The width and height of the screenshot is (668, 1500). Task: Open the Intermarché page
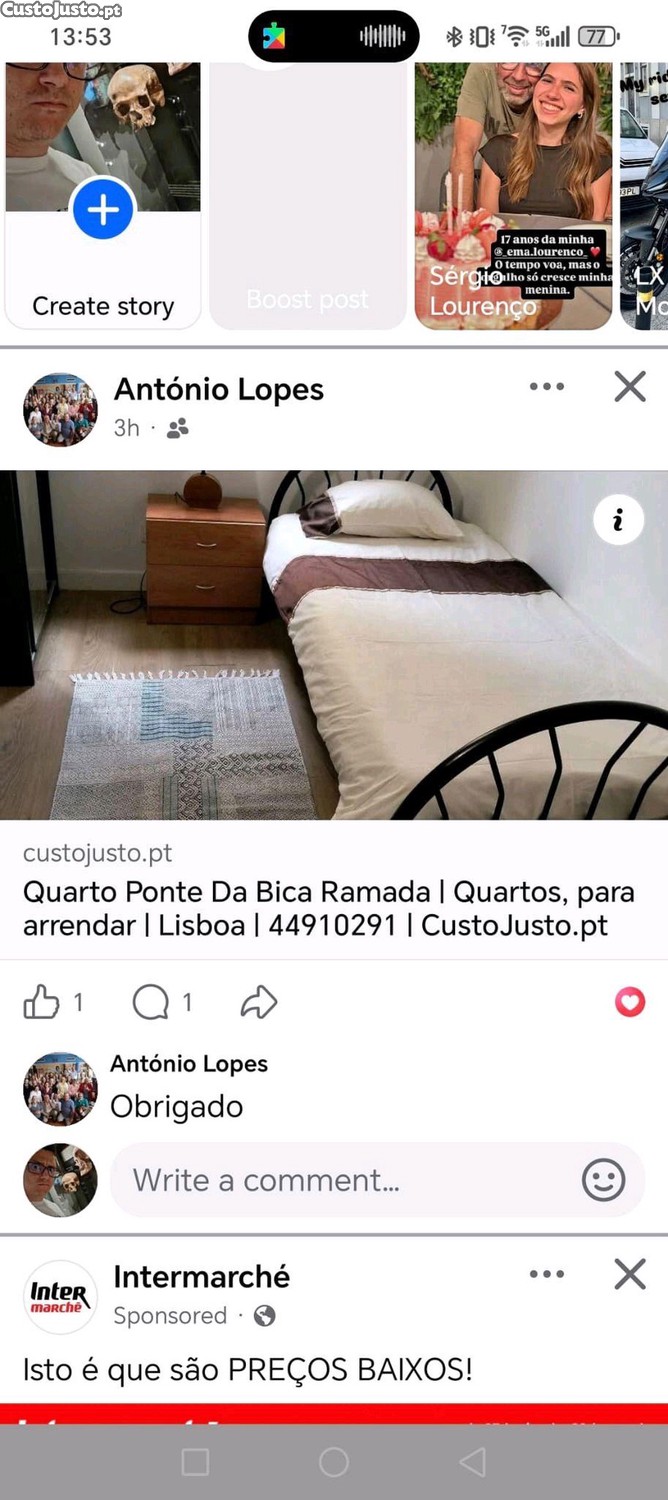click(x=201, y=1276)
